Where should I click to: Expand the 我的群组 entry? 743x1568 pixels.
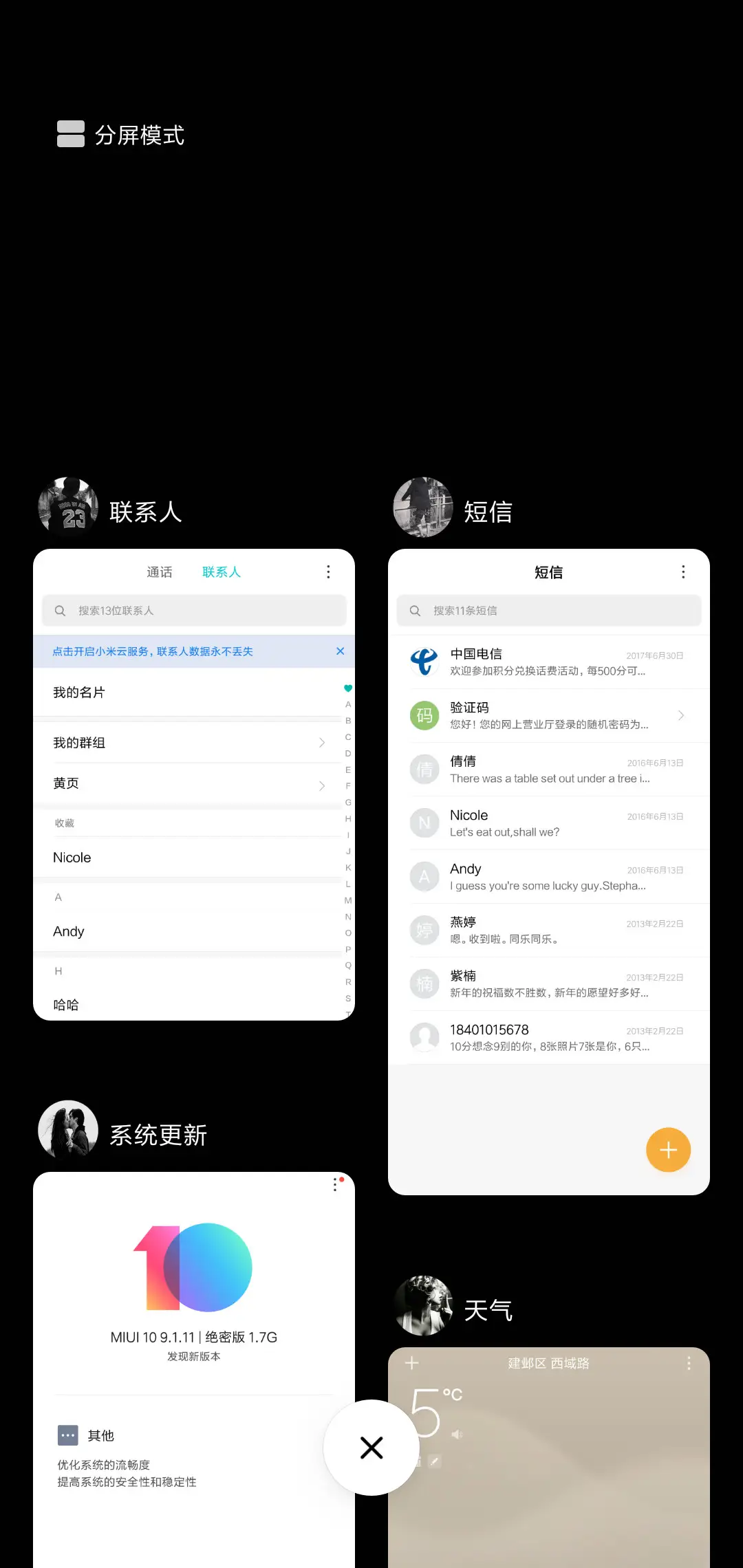click(x=321, y=743)
